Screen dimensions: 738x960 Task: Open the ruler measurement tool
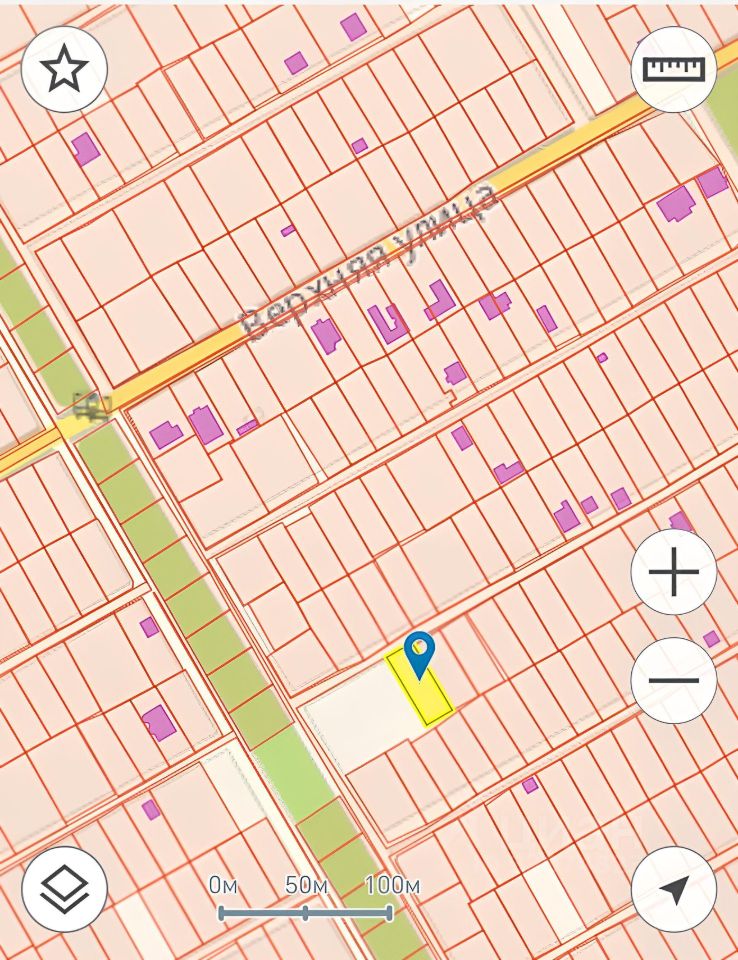(674, 69)
